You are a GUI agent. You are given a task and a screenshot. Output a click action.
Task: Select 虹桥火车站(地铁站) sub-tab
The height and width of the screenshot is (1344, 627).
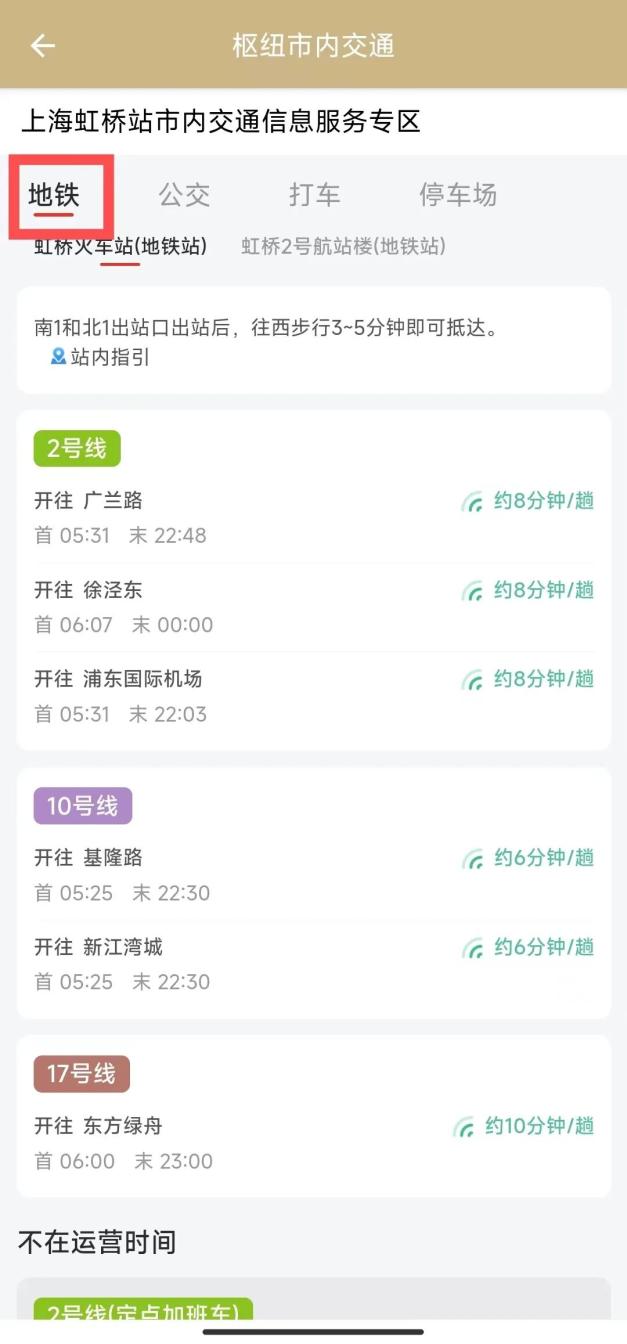[x=120, y=247]
